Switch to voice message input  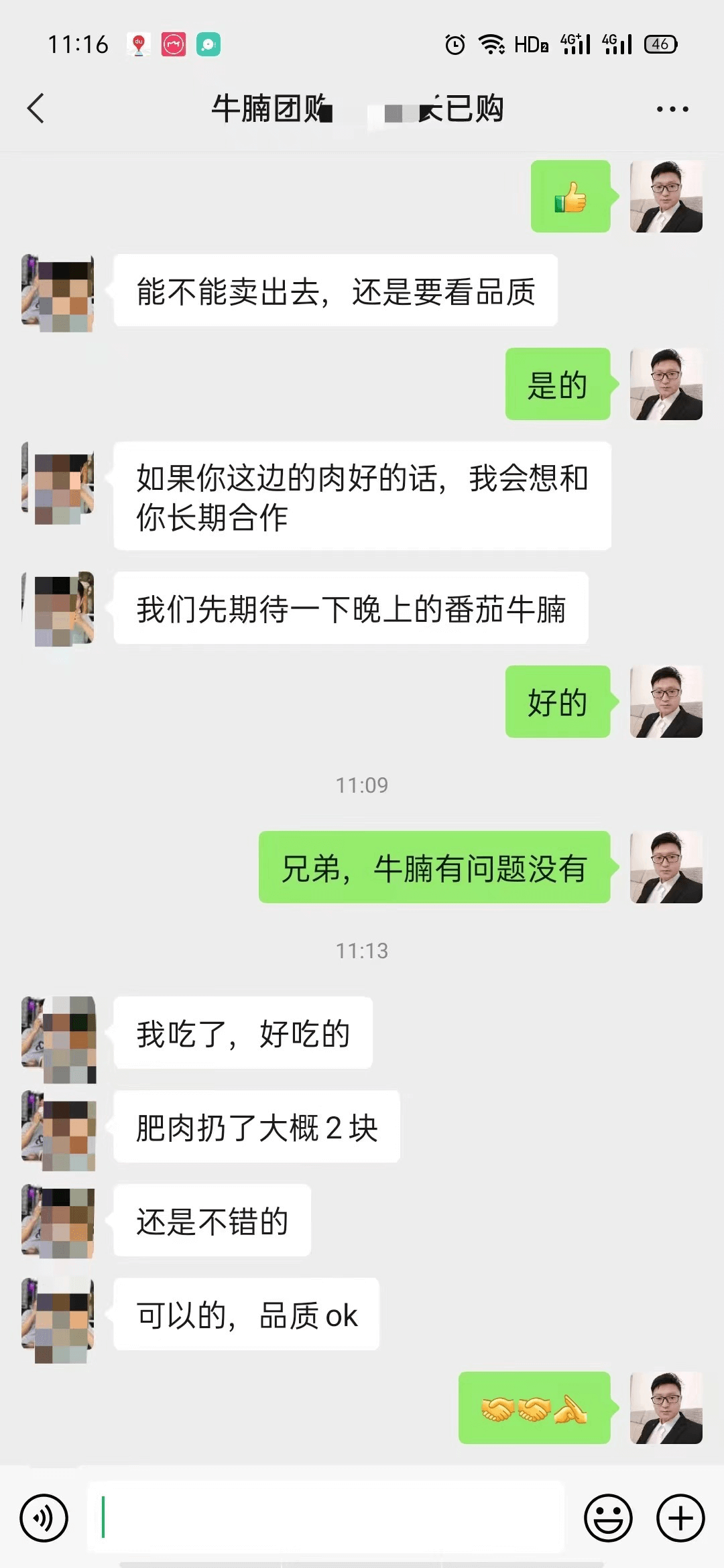click(x=44, y=1518)
